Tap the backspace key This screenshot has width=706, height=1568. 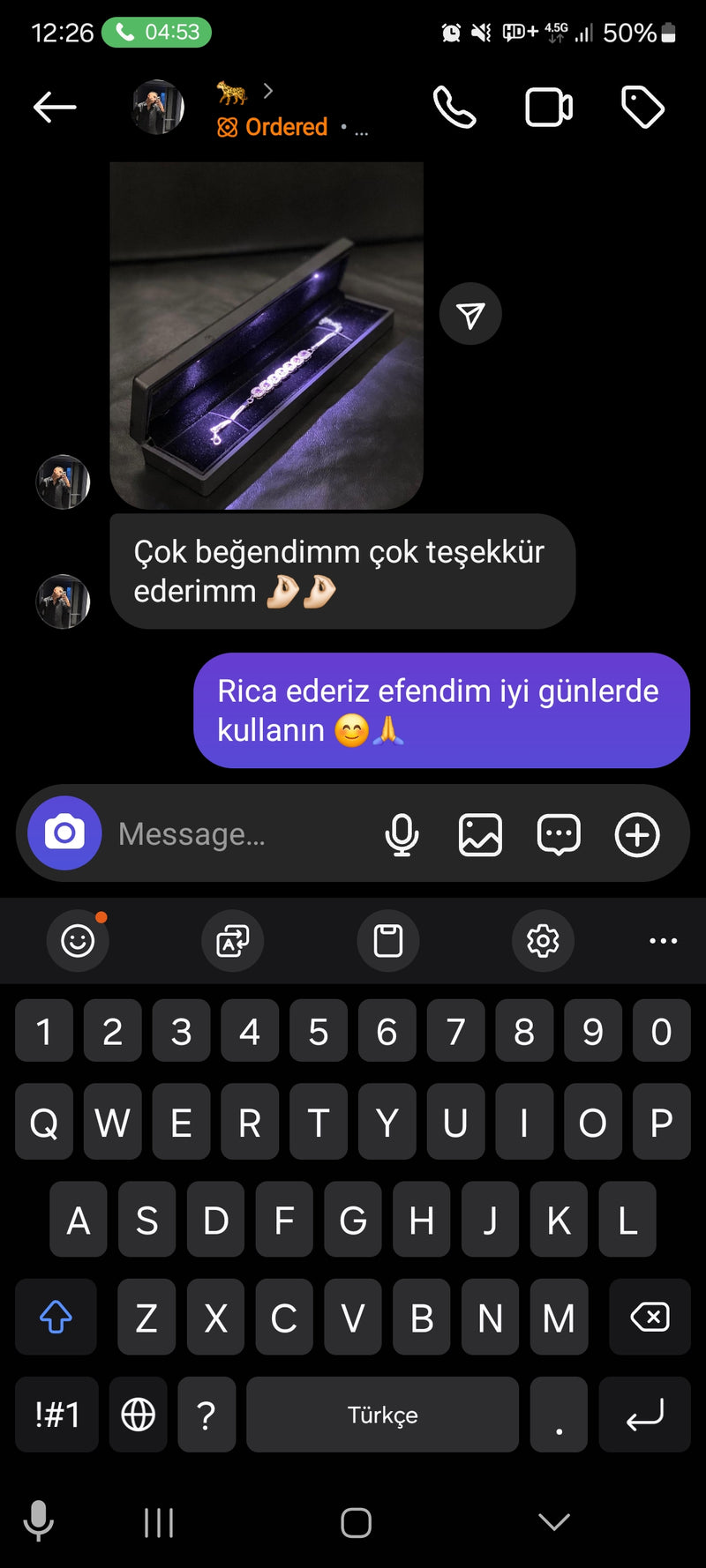[x=650, y=1318]
